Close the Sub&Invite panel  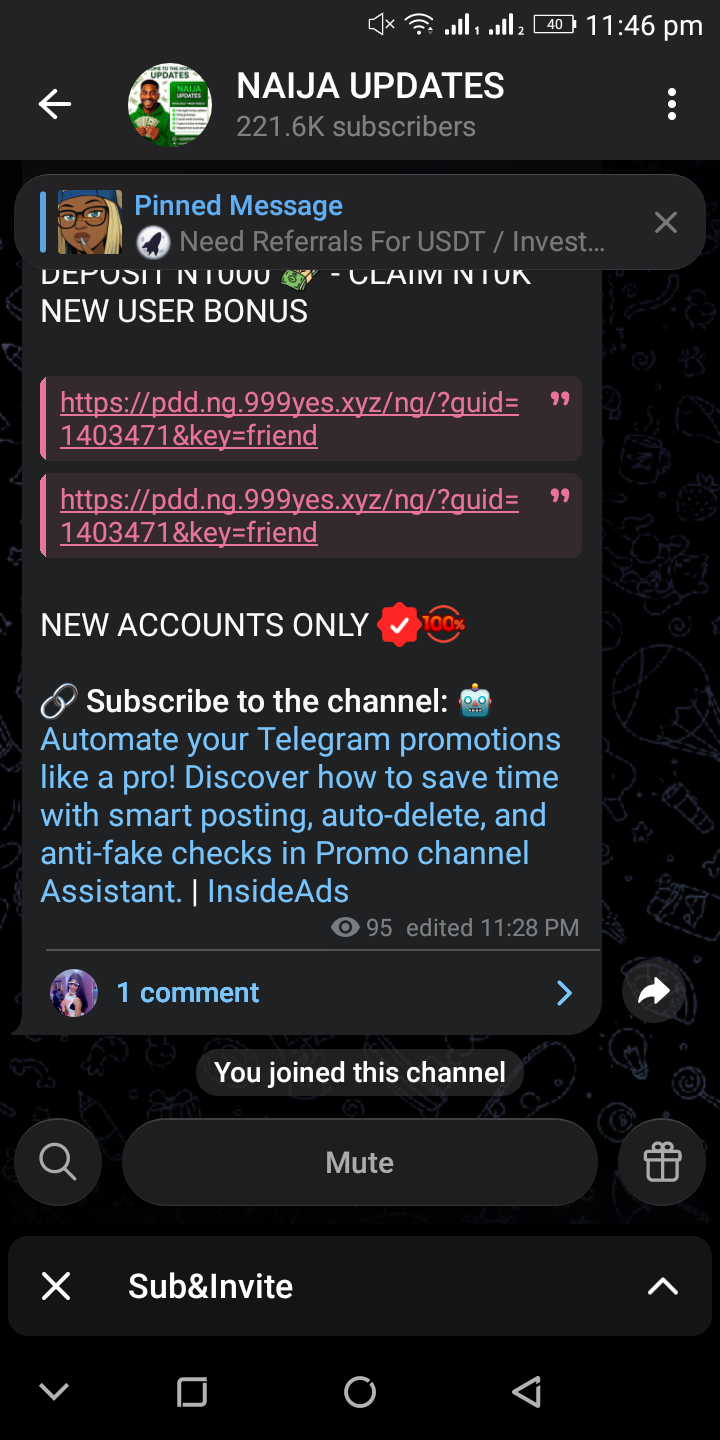56,1286
